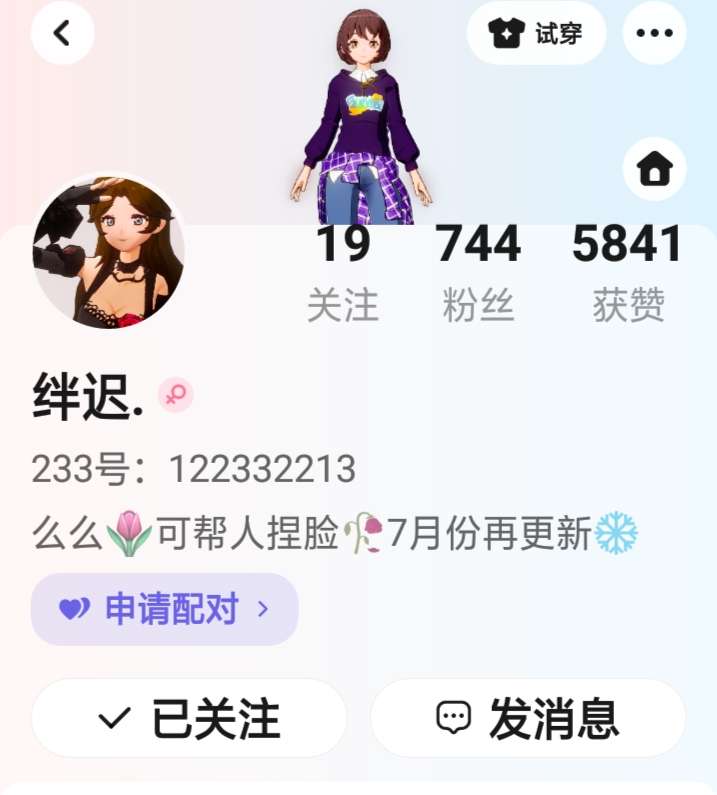
Task: Tap 申请配对 to request pairing
Action: (164, 609)
